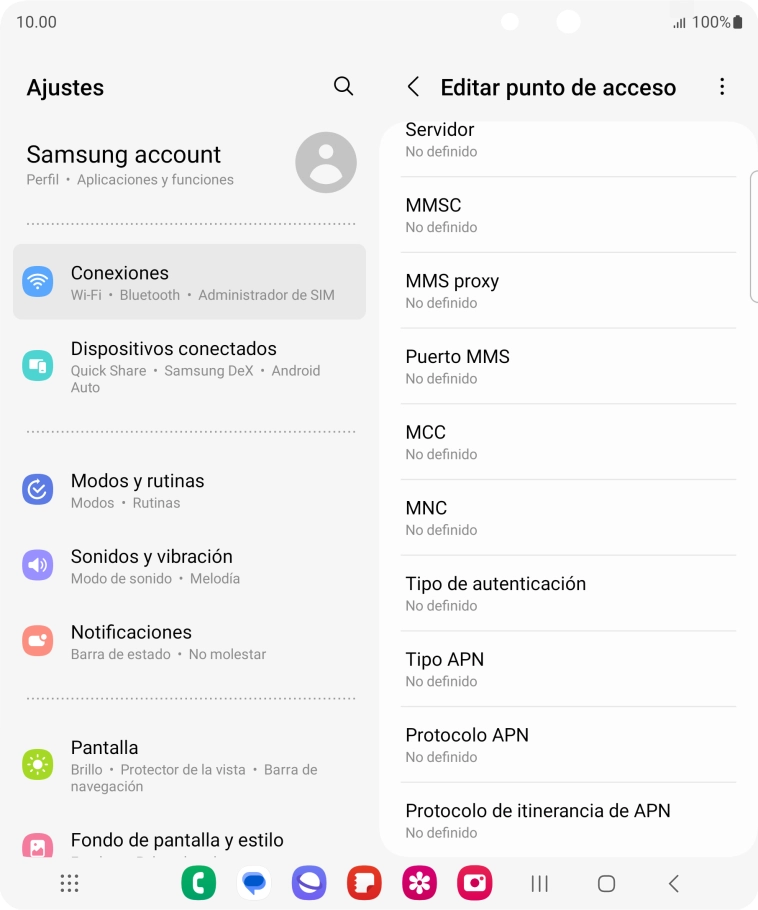Viewport: 758px width, 910px height.
Task: Open Sonidos y vibración settings
Action: coord(189,566)
